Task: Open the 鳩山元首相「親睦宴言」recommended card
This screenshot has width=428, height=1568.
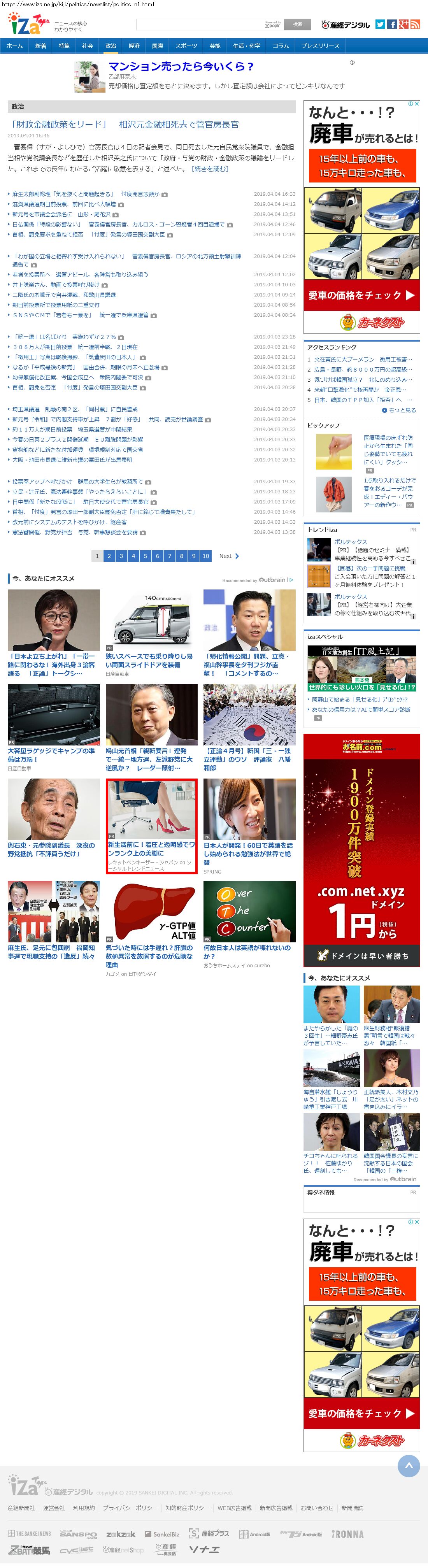Action: (x=151, y=759)
